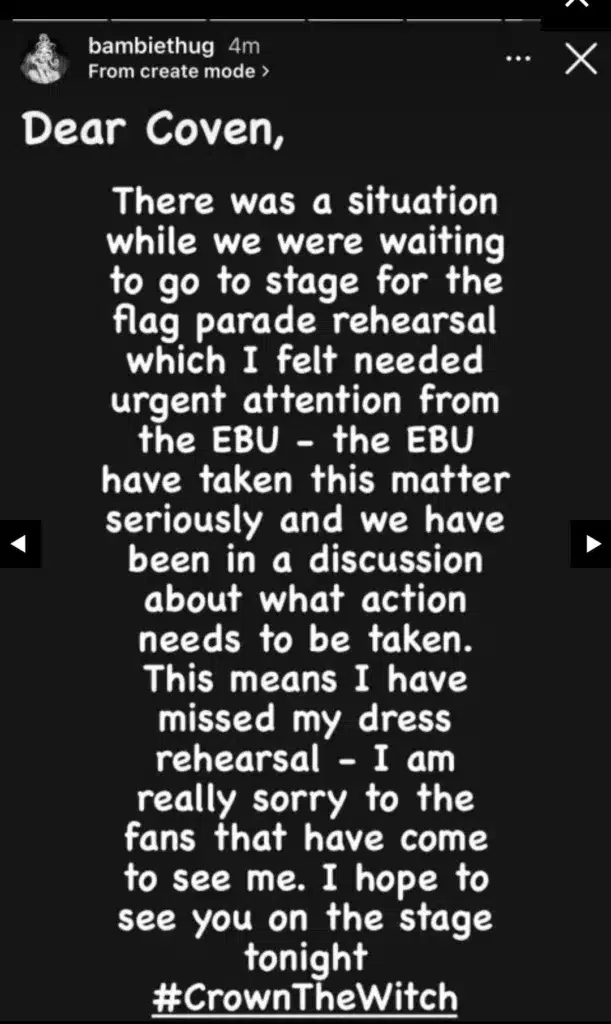Open the #CrownTheWitch hashtag
611x1024 pixels.
(305, 998)
